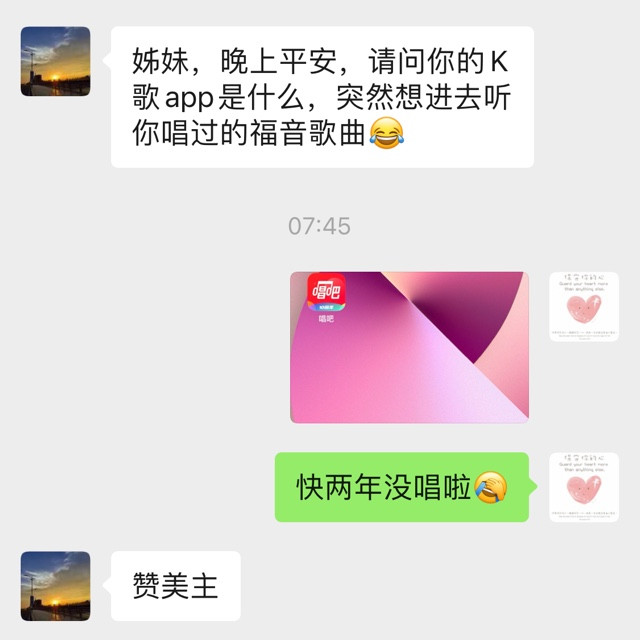
Task: View my profile avatar beside the image message
Action: pyautogui.click(x=583, y=307)
